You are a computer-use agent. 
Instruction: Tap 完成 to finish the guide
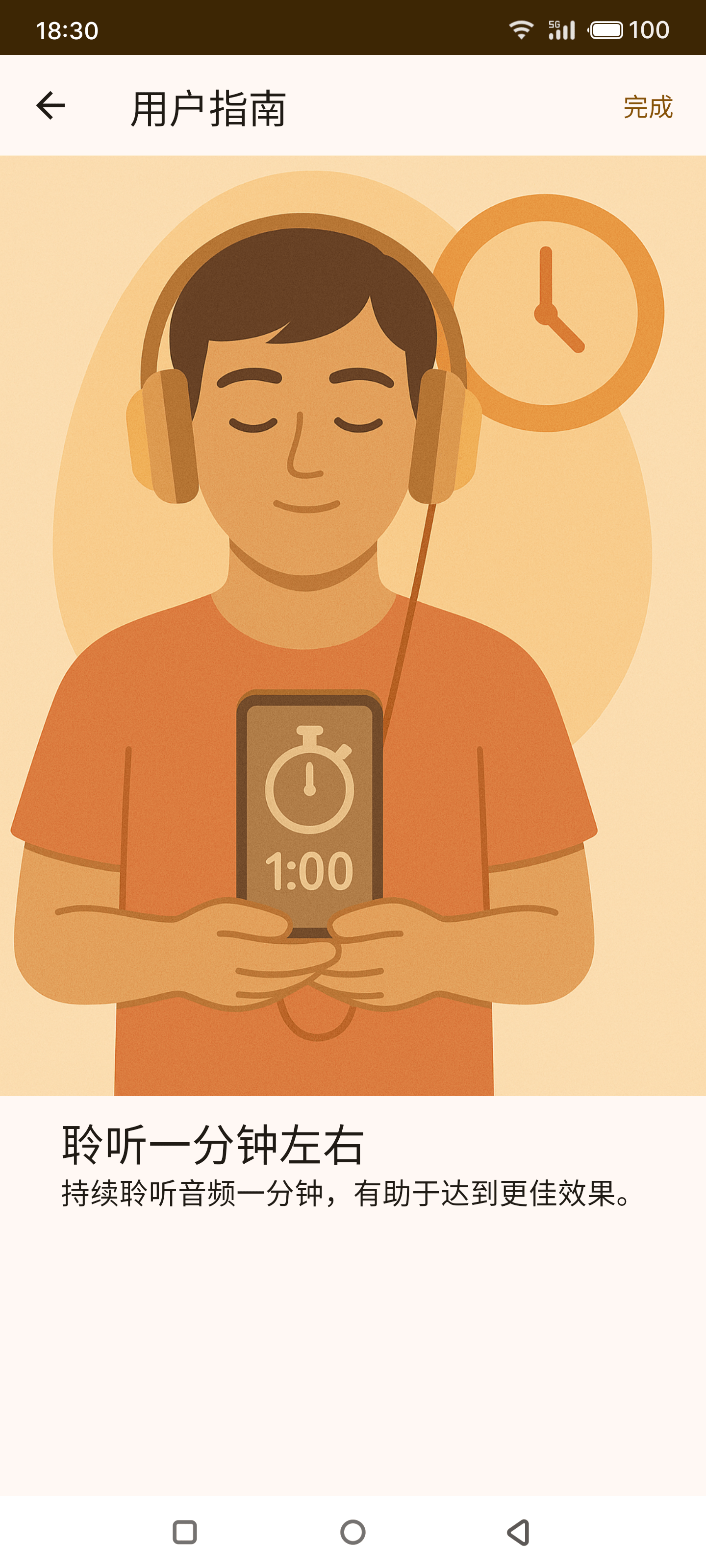[648, 107]
